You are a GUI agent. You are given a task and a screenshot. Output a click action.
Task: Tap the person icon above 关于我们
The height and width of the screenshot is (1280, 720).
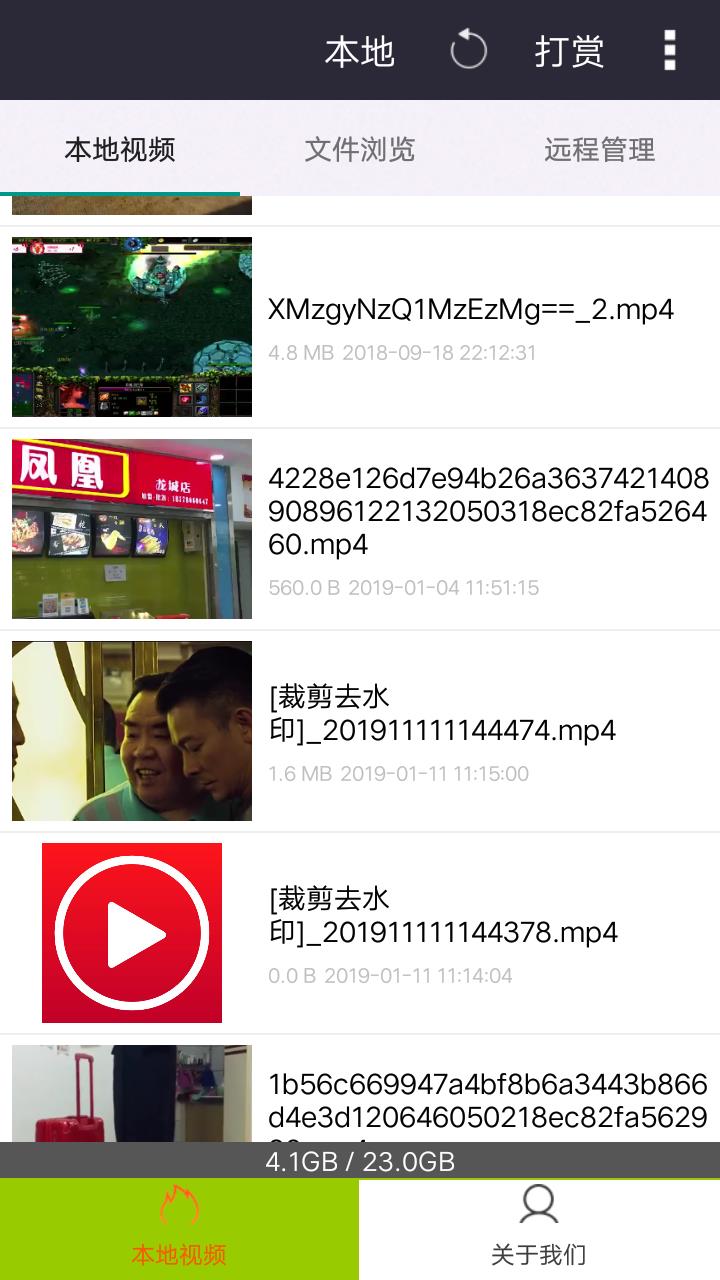[539, 1205]
